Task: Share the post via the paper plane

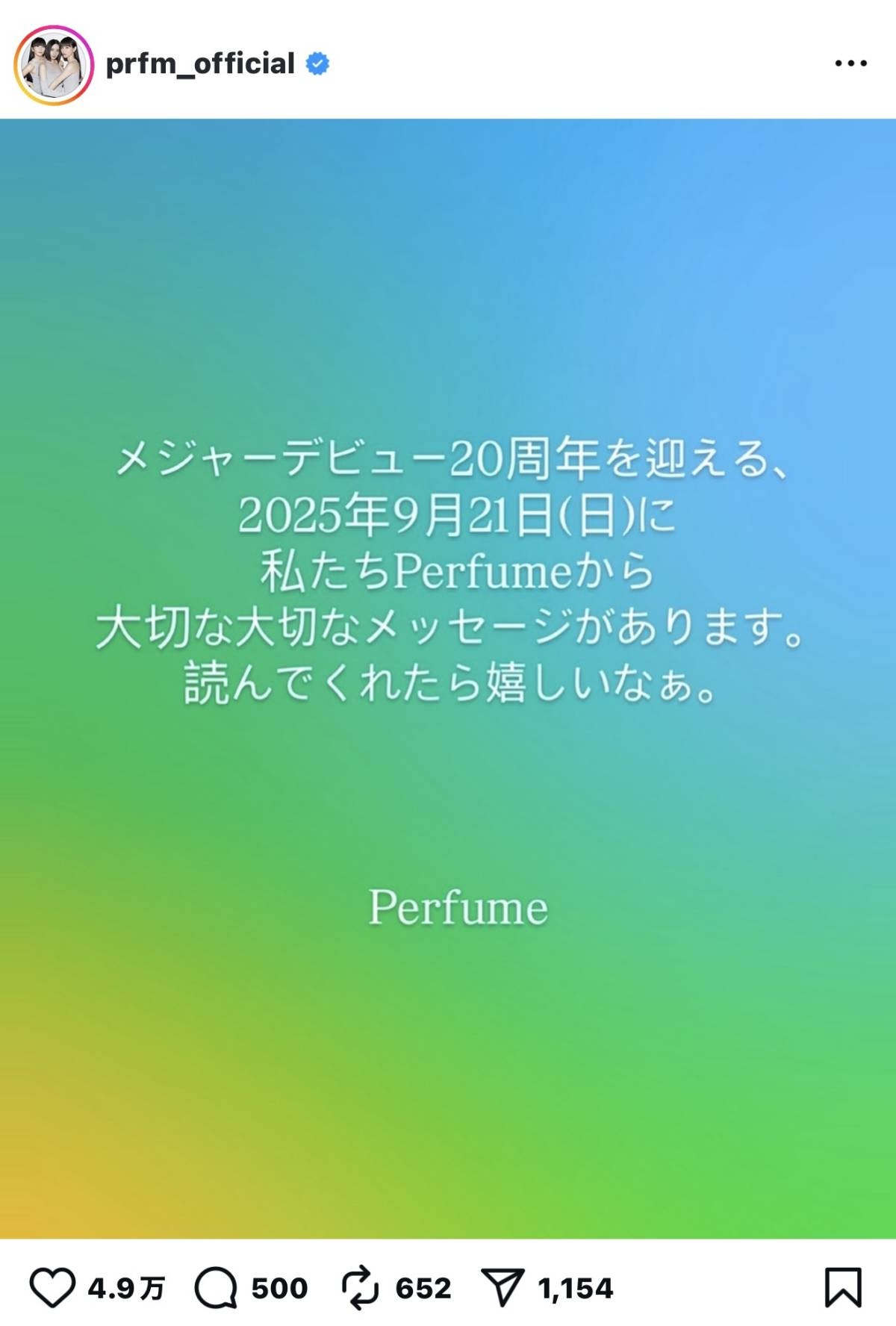Action: [503, 1287]
